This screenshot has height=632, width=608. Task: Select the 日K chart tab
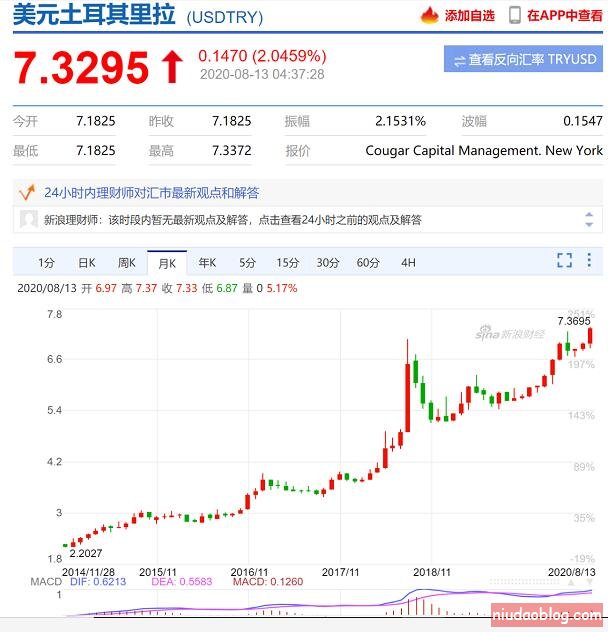click(87, 263)
